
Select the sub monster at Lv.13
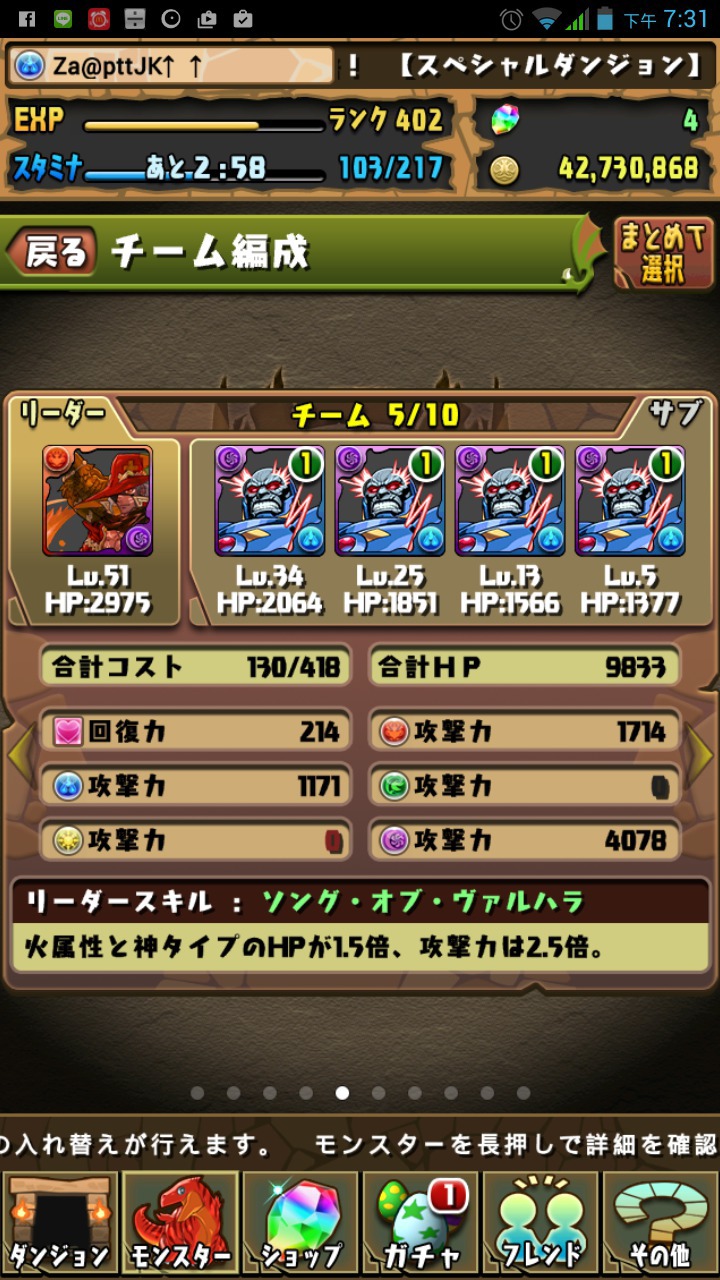(x=510, y=501)
